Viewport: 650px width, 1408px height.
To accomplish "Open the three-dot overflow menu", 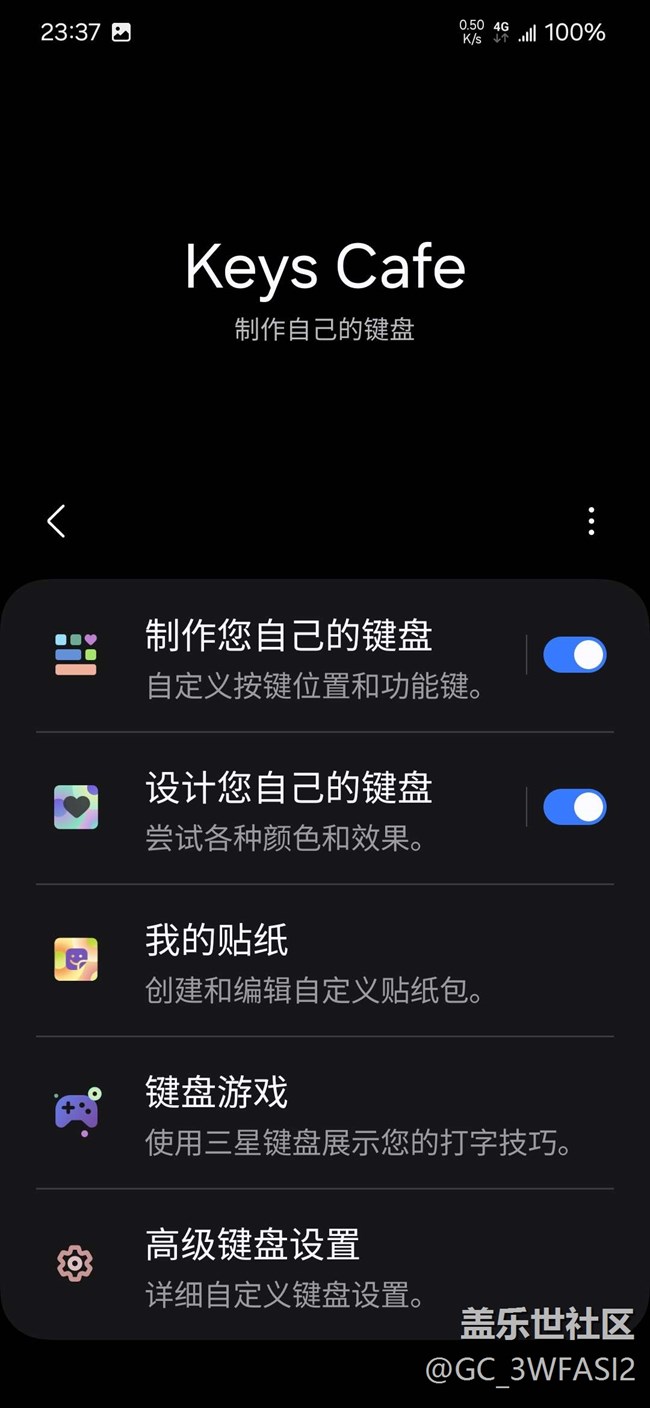I will [x=592, y=521].
